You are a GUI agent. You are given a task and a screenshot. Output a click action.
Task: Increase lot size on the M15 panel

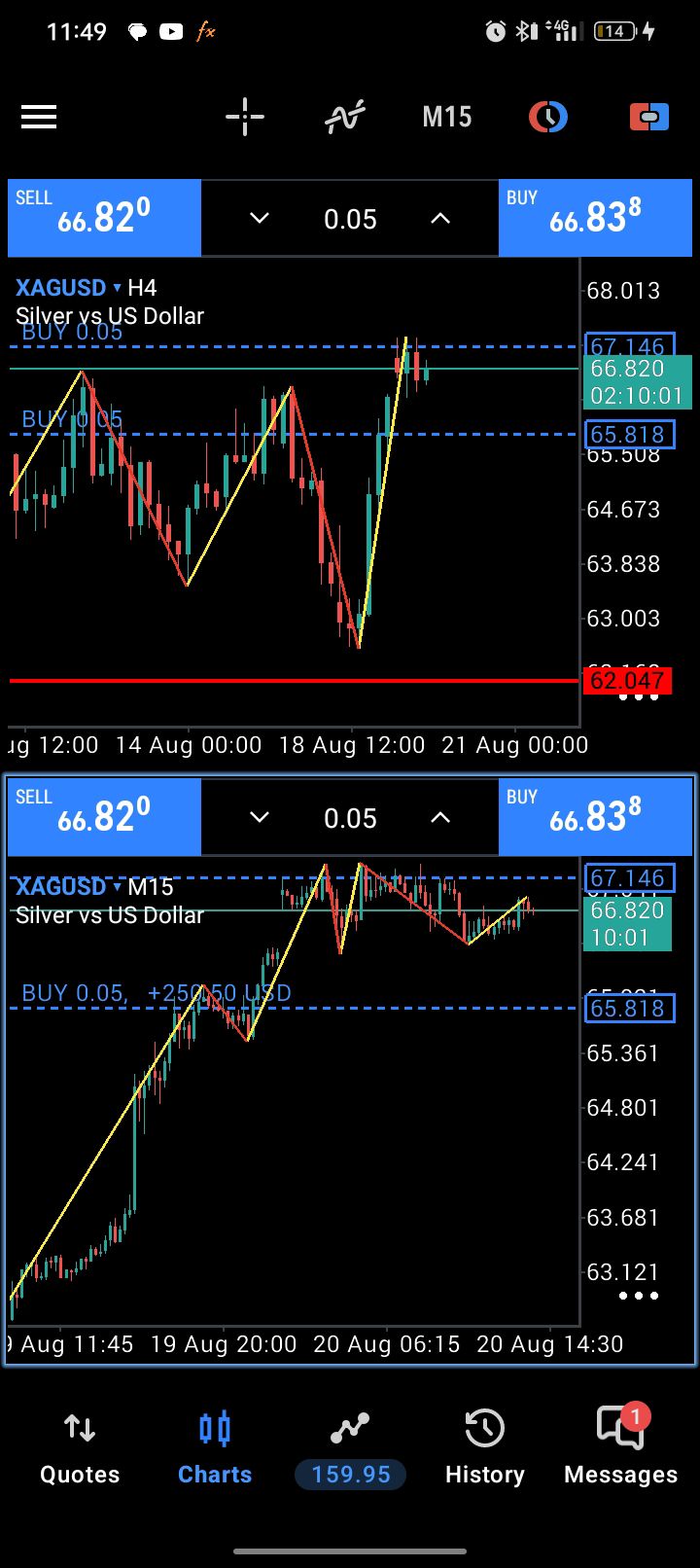click(440, 817)
